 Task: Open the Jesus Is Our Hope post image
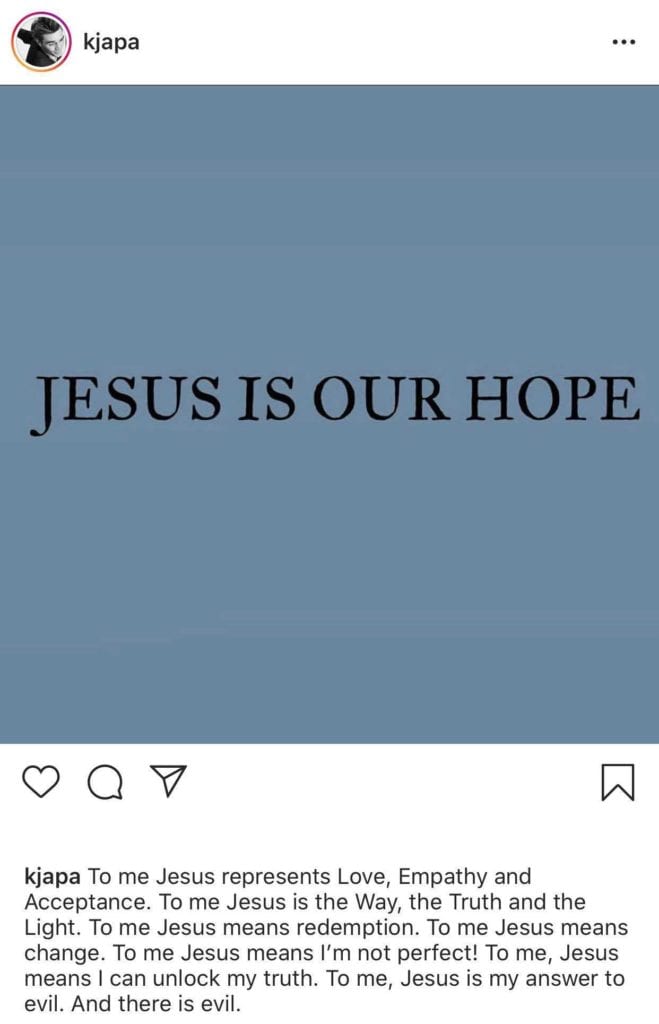point(329,414)
